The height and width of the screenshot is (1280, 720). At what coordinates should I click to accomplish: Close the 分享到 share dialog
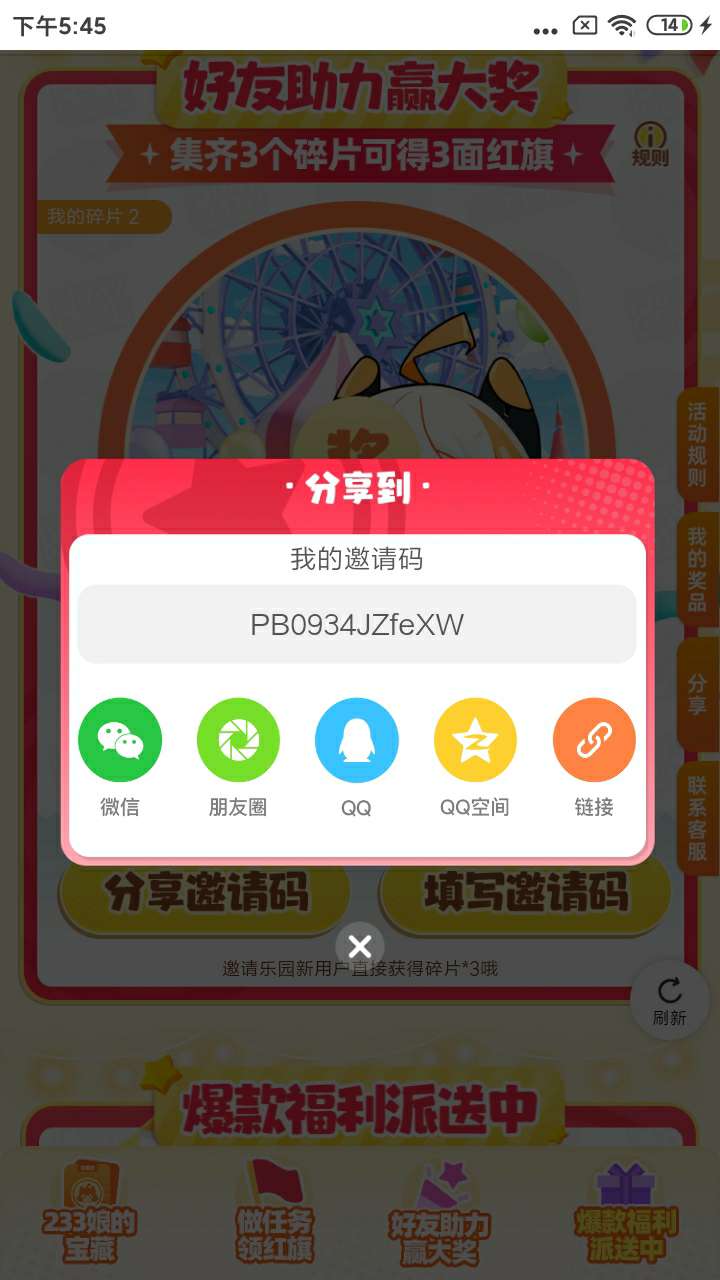point(360,946)
